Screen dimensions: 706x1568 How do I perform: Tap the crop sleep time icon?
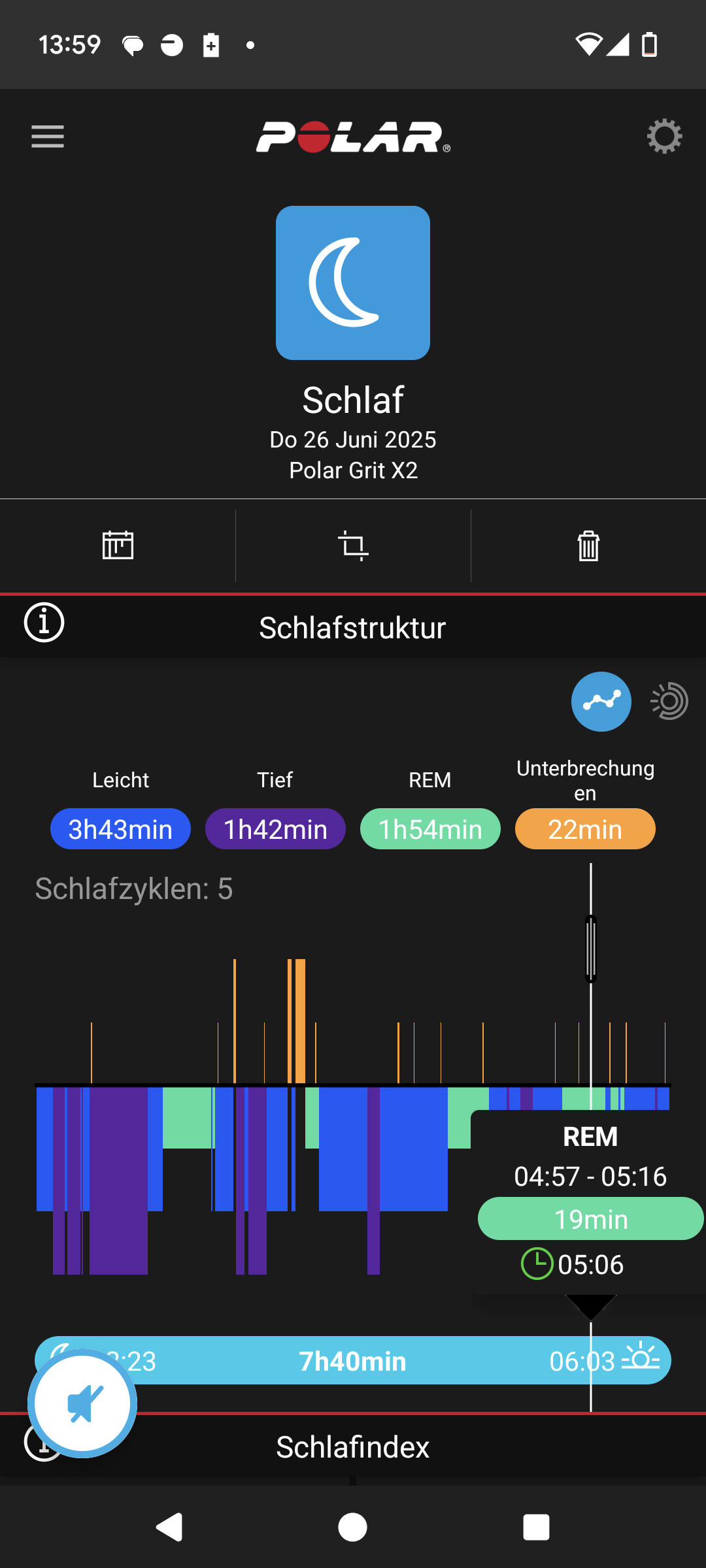tap(353, 546)
